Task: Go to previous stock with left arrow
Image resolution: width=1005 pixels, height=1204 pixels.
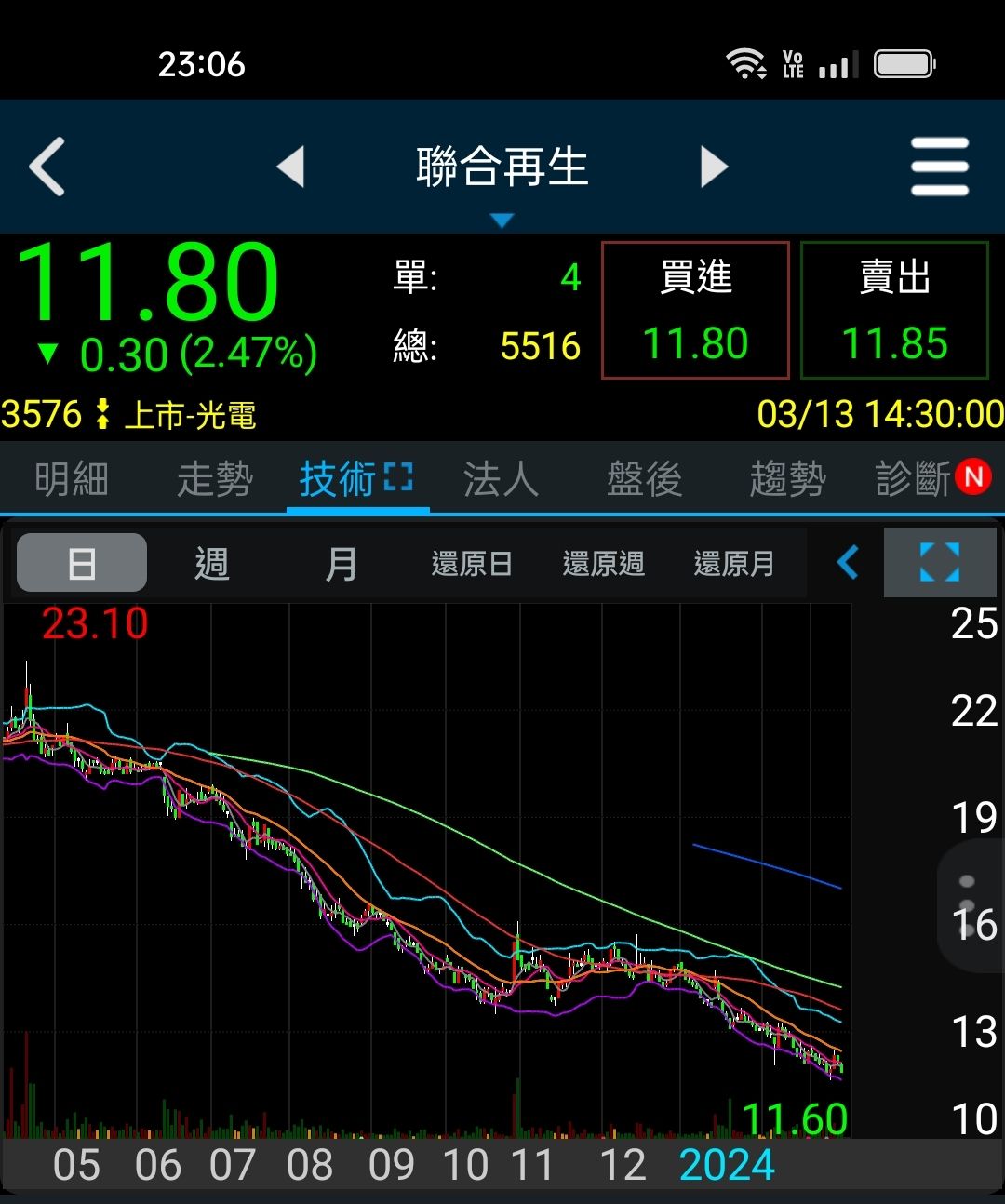Action: (292, 166)
